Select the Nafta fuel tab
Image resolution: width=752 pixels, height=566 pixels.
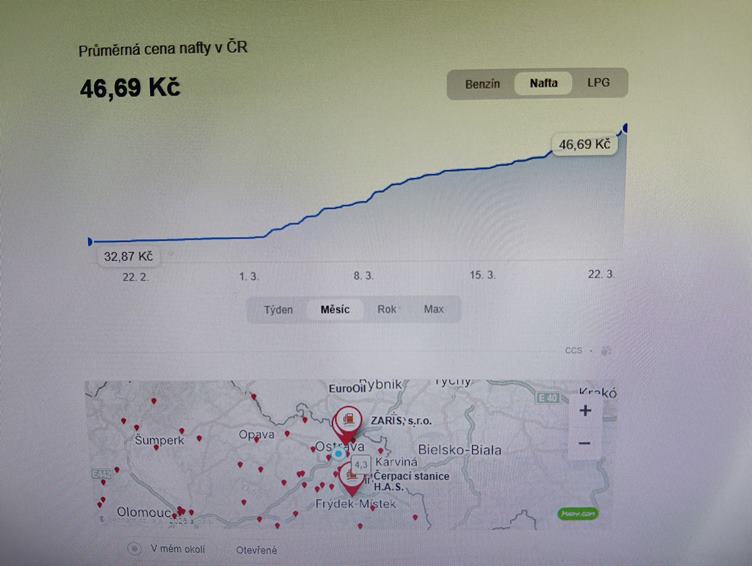[x=543, y=83]
